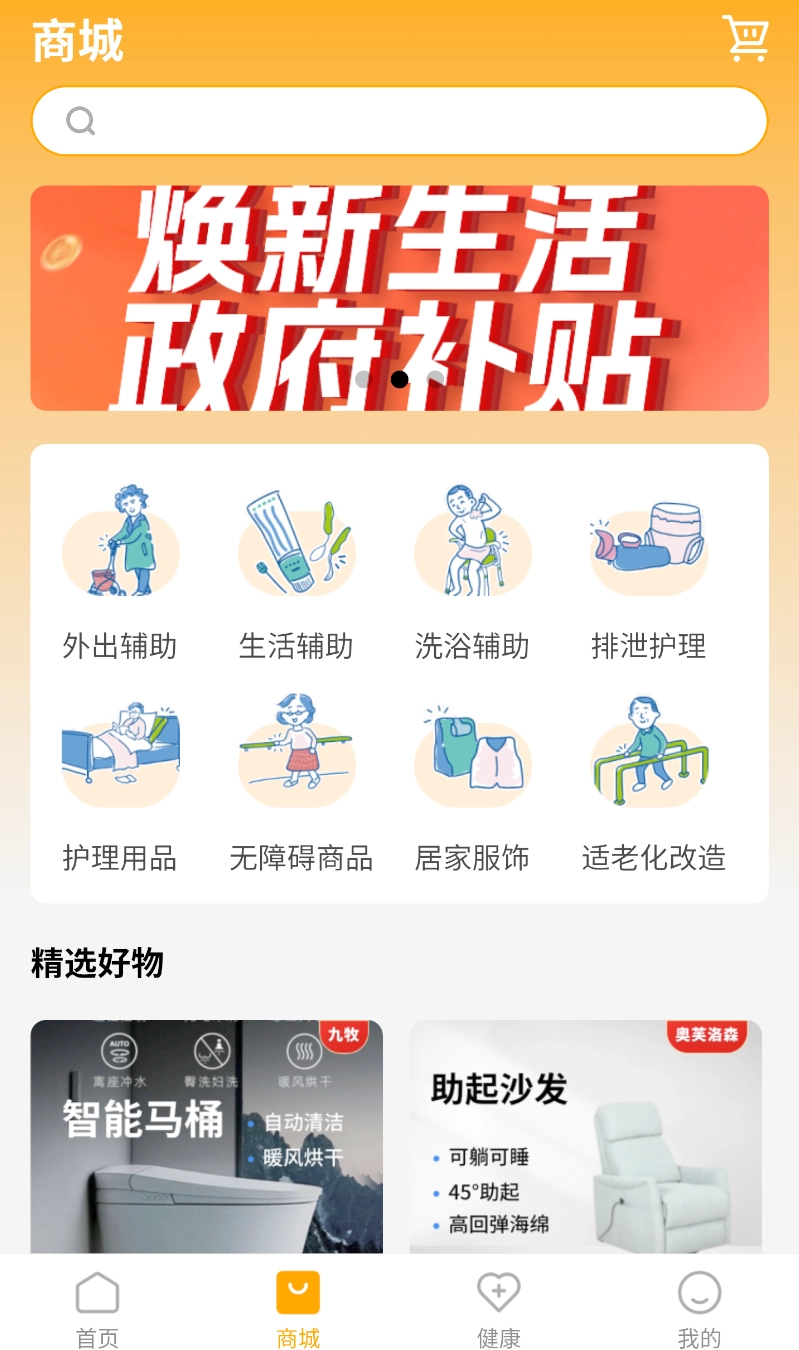The width and height of the screenshot is (799, 1350).
Task: Open the 助起沙发 product card
Action: point(584,1135)
